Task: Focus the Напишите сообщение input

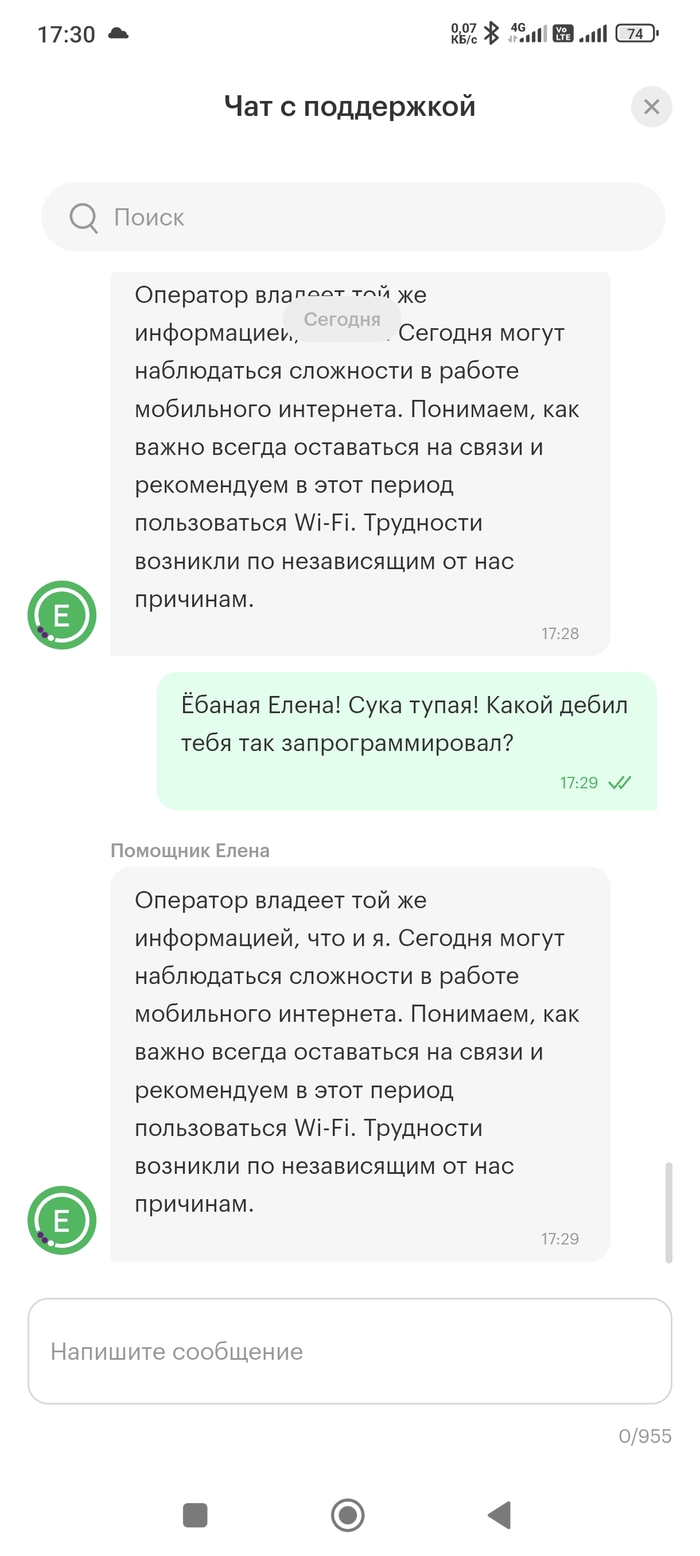Action: click(x=349, y=1351)
